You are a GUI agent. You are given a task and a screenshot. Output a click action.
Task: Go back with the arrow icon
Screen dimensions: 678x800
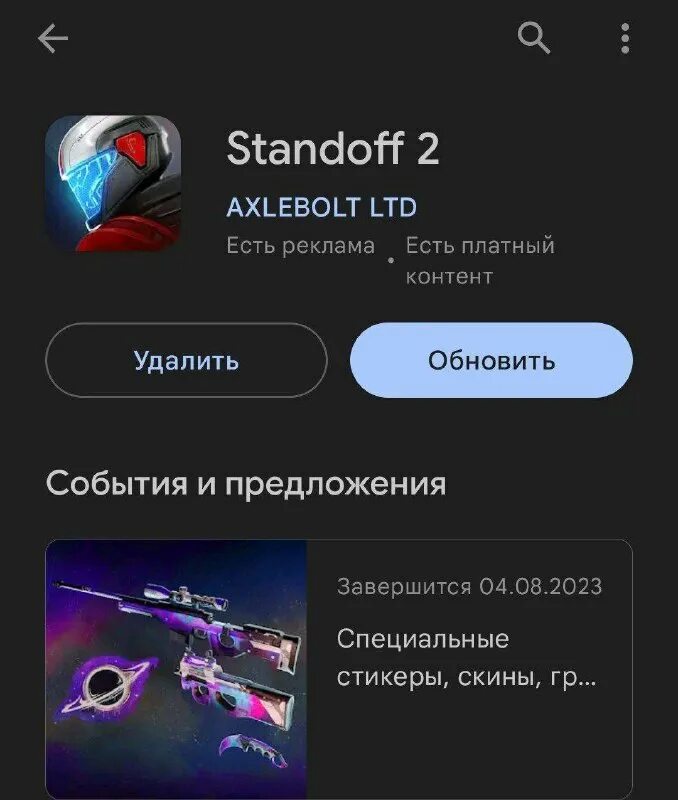(53, 39)
